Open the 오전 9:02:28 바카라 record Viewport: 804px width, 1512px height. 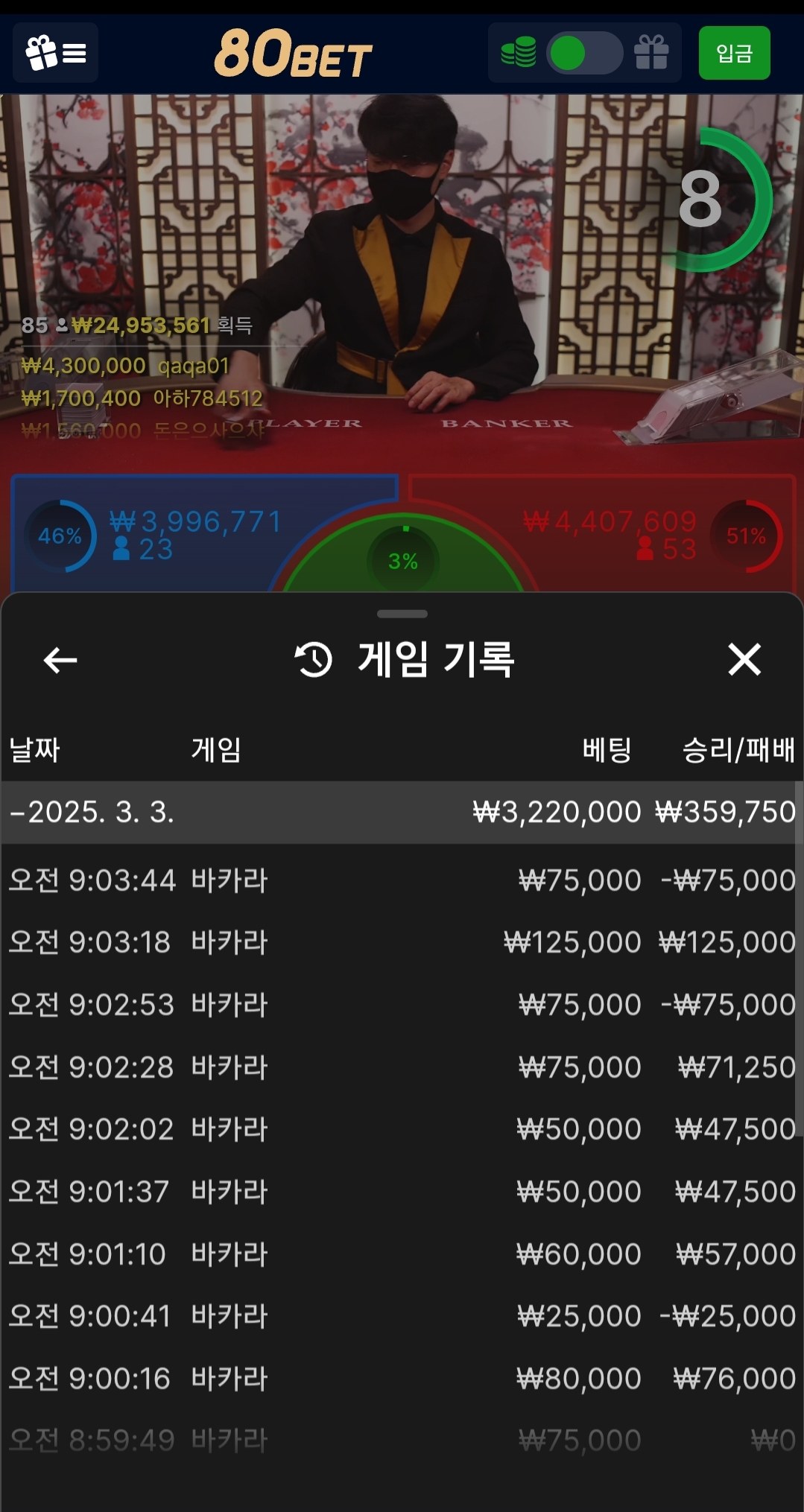click(402, 1067)
